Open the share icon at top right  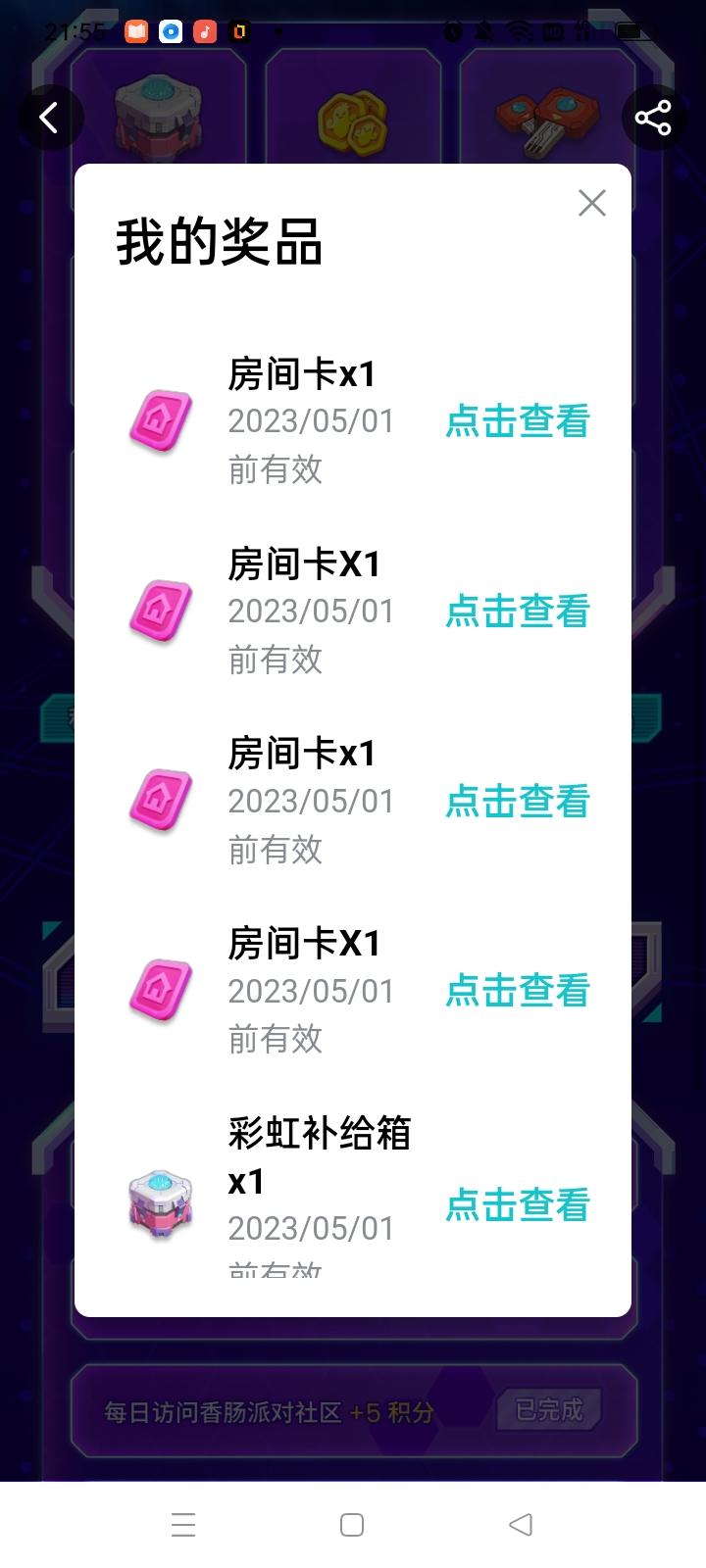point(654,117)
